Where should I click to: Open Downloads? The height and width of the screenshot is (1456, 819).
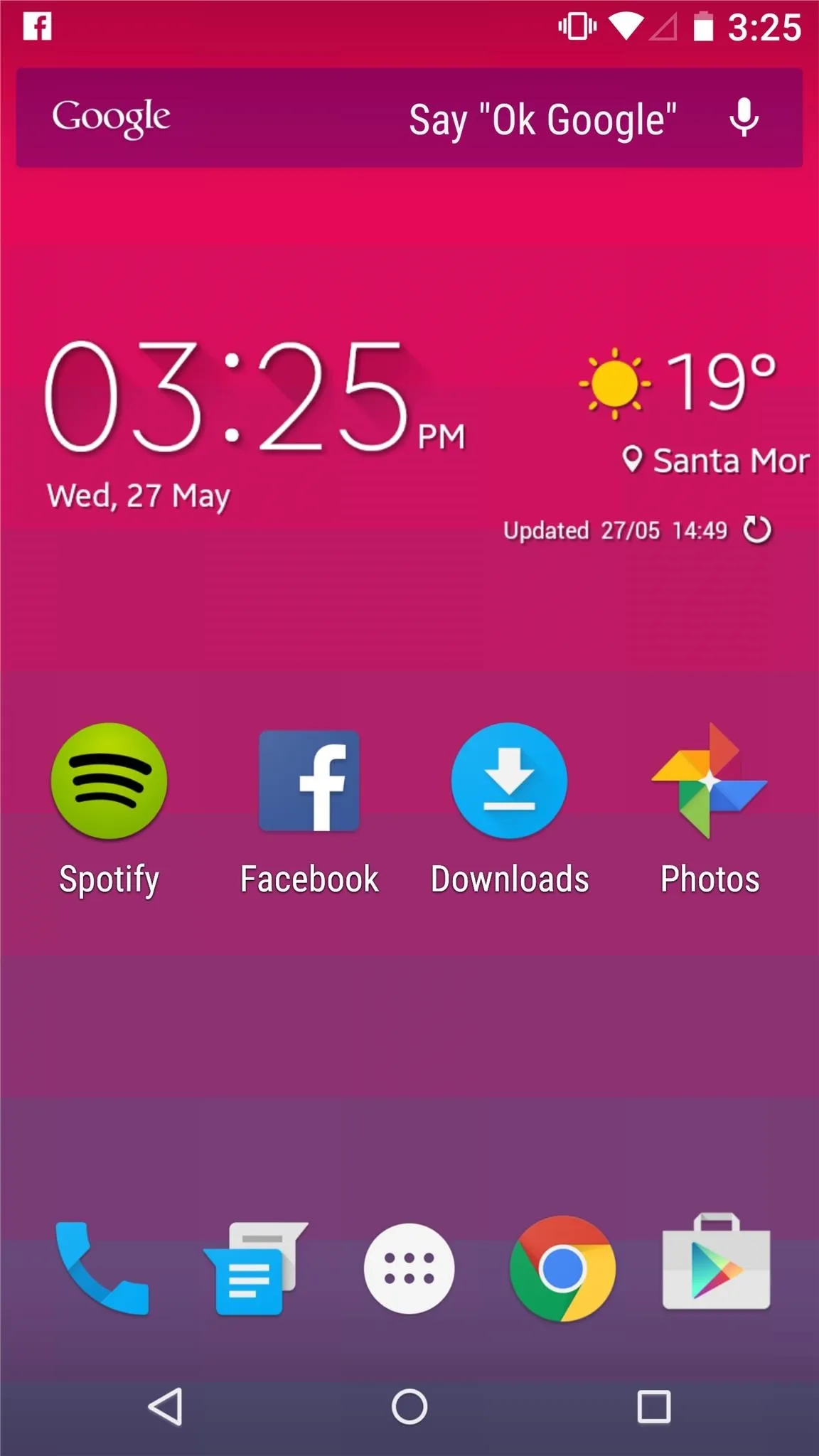[x=510, y=810]
